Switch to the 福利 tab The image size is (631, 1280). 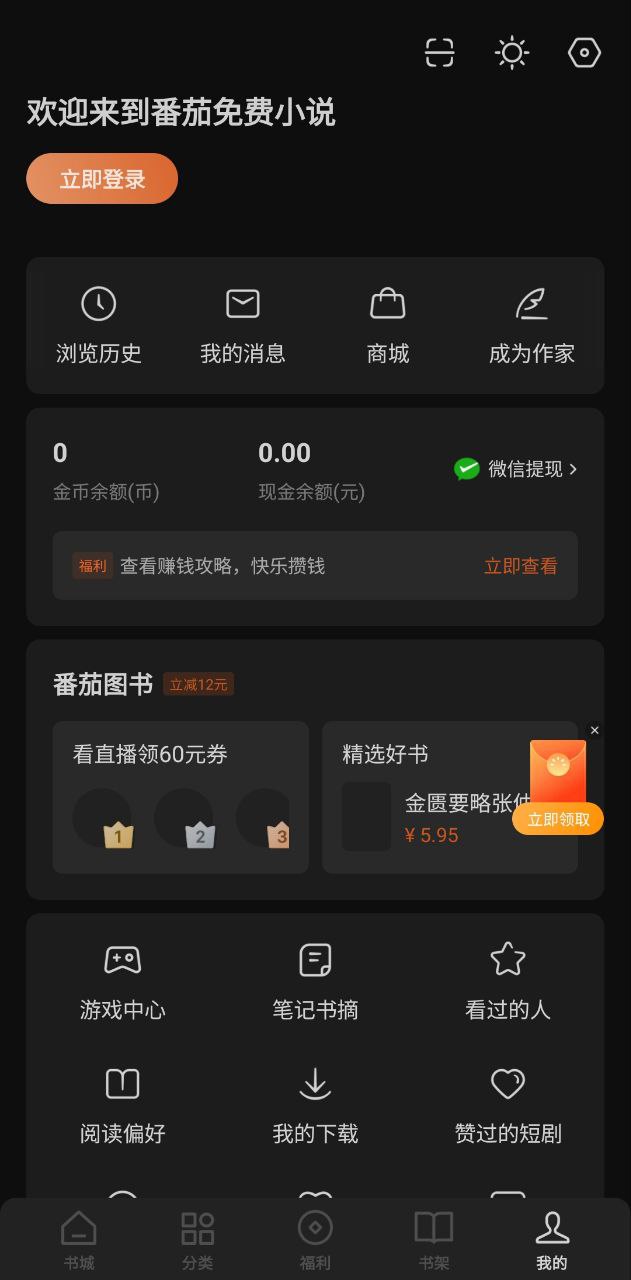pyautogui.click(x=315, y=1240)
